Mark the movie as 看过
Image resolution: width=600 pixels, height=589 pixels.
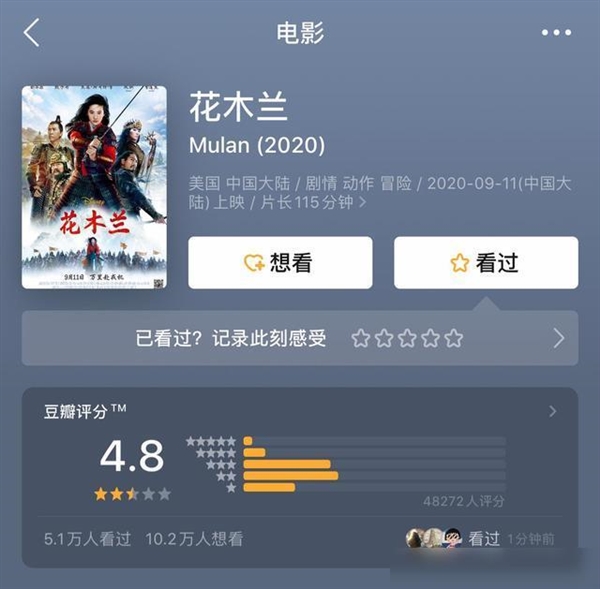[485, 263]
